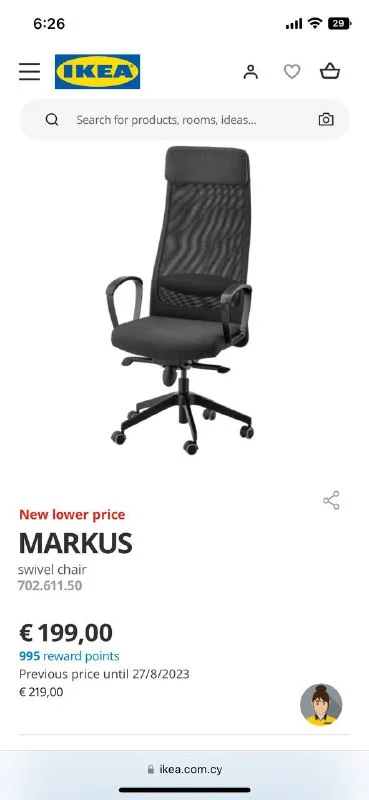
Task: Tap the ikea.com.cy address bar
Action: point(184,769)
